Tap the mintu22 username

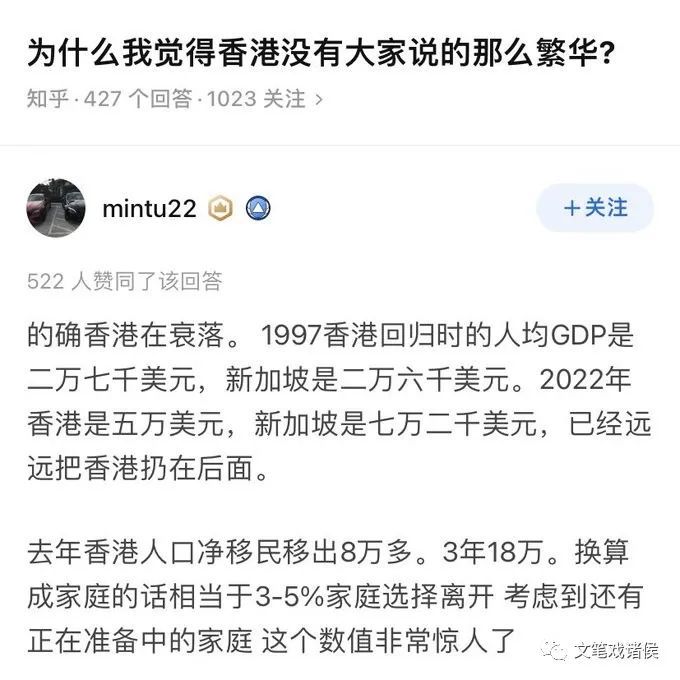150,208
